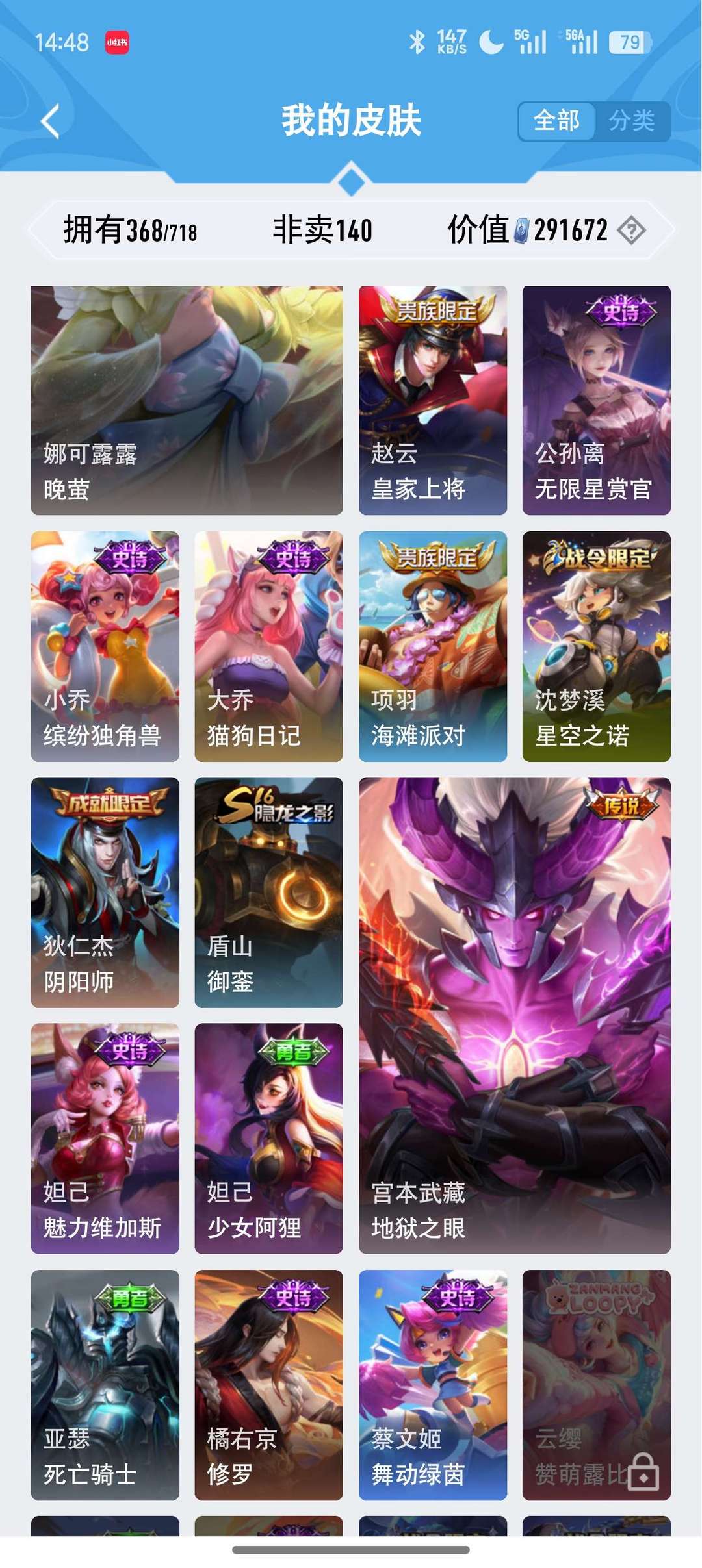View the 蔡文姬 舞动绿茵 skin

[x=433, y=1385]
